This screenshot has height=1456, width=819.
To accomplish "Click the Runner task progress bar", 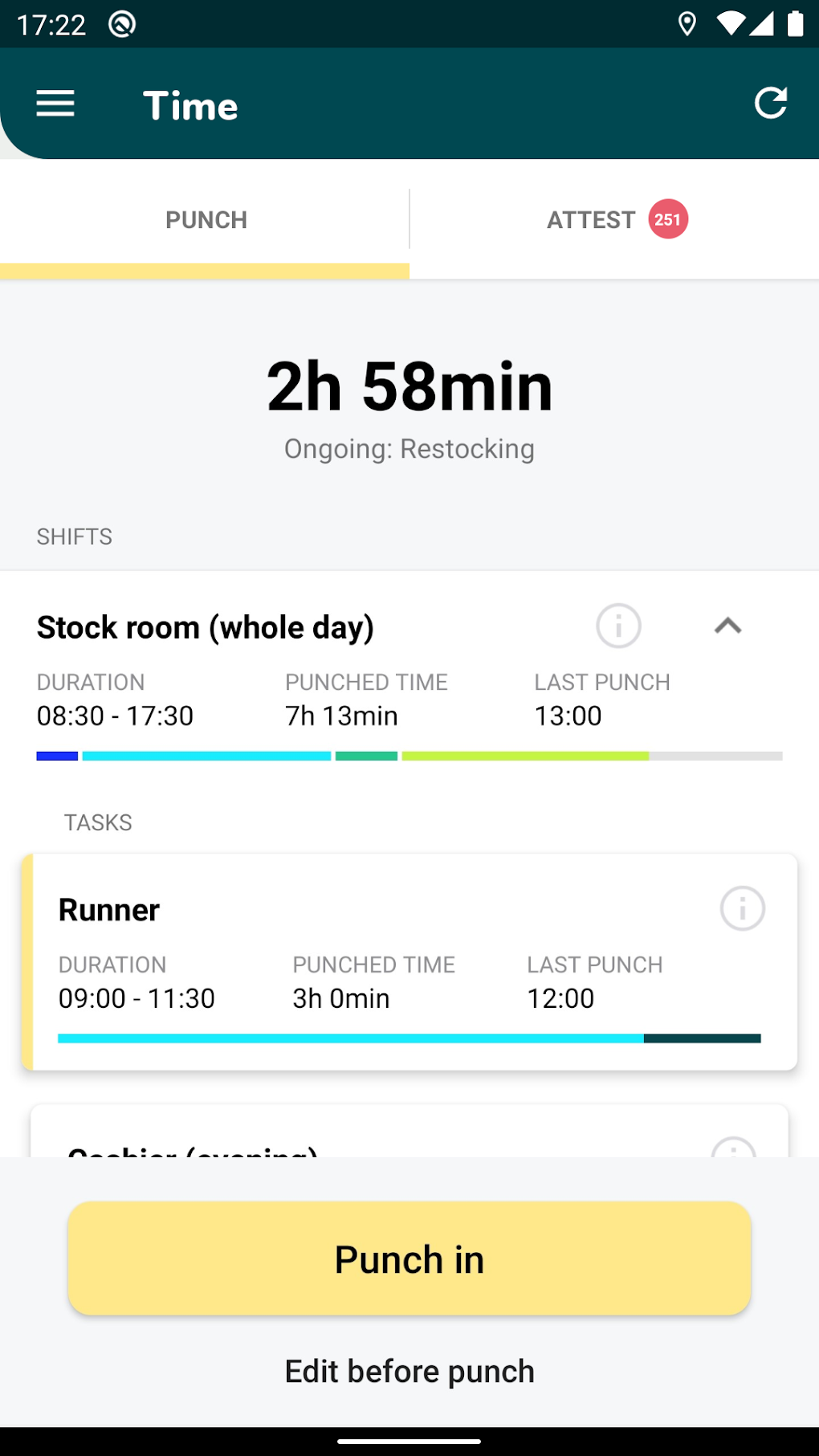I will 409,1038.
